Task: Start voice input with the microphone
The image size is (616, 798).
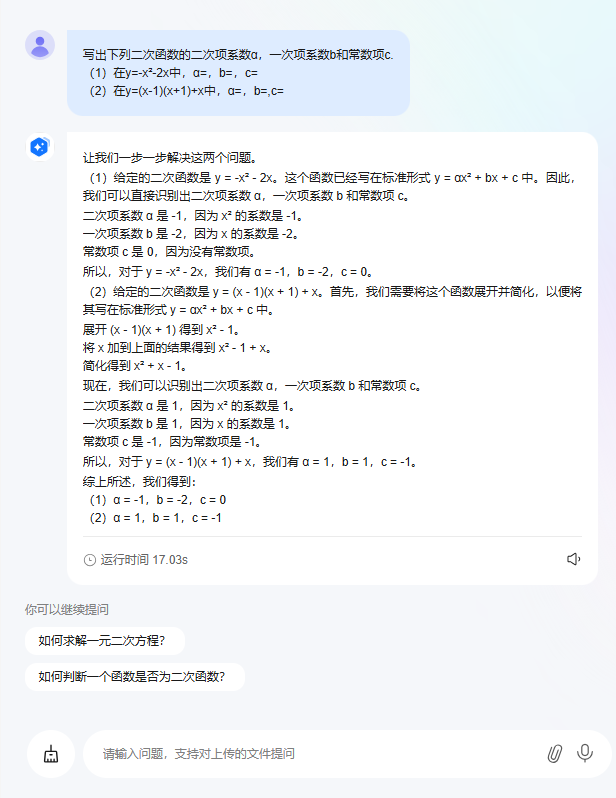Action: (586, 753)
